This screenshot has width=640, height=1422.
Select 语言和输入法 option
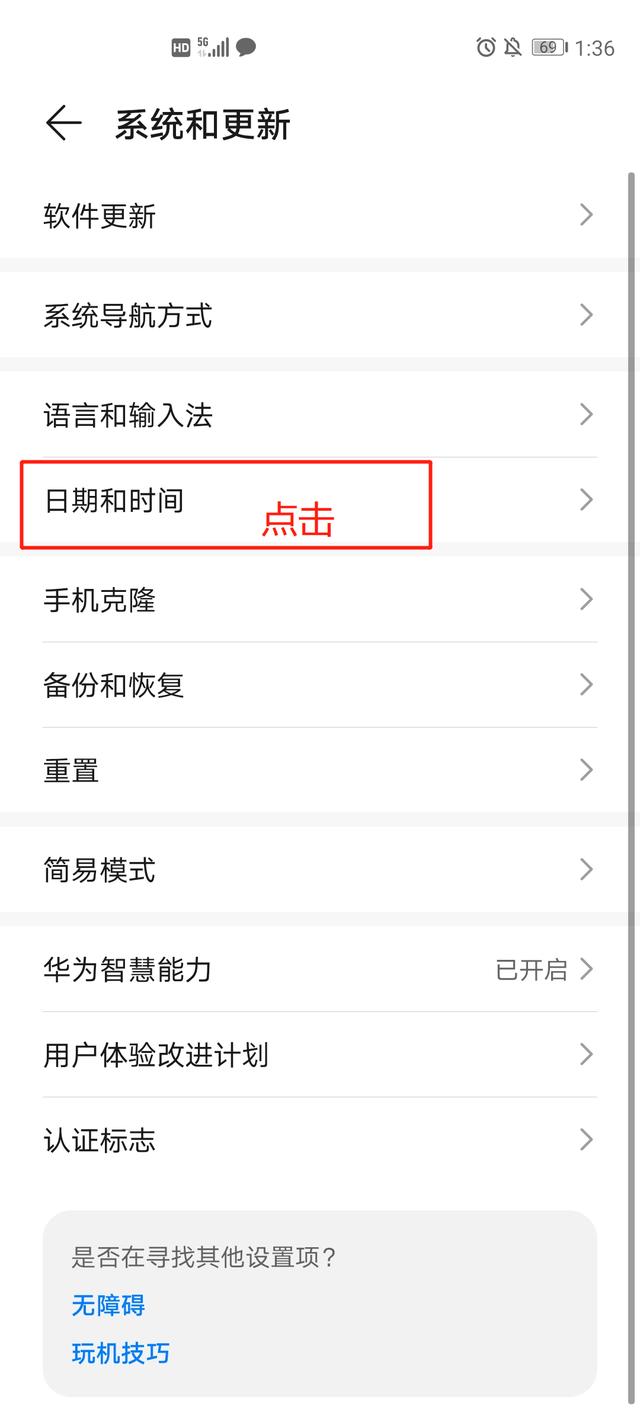click(x=320, y=415)
